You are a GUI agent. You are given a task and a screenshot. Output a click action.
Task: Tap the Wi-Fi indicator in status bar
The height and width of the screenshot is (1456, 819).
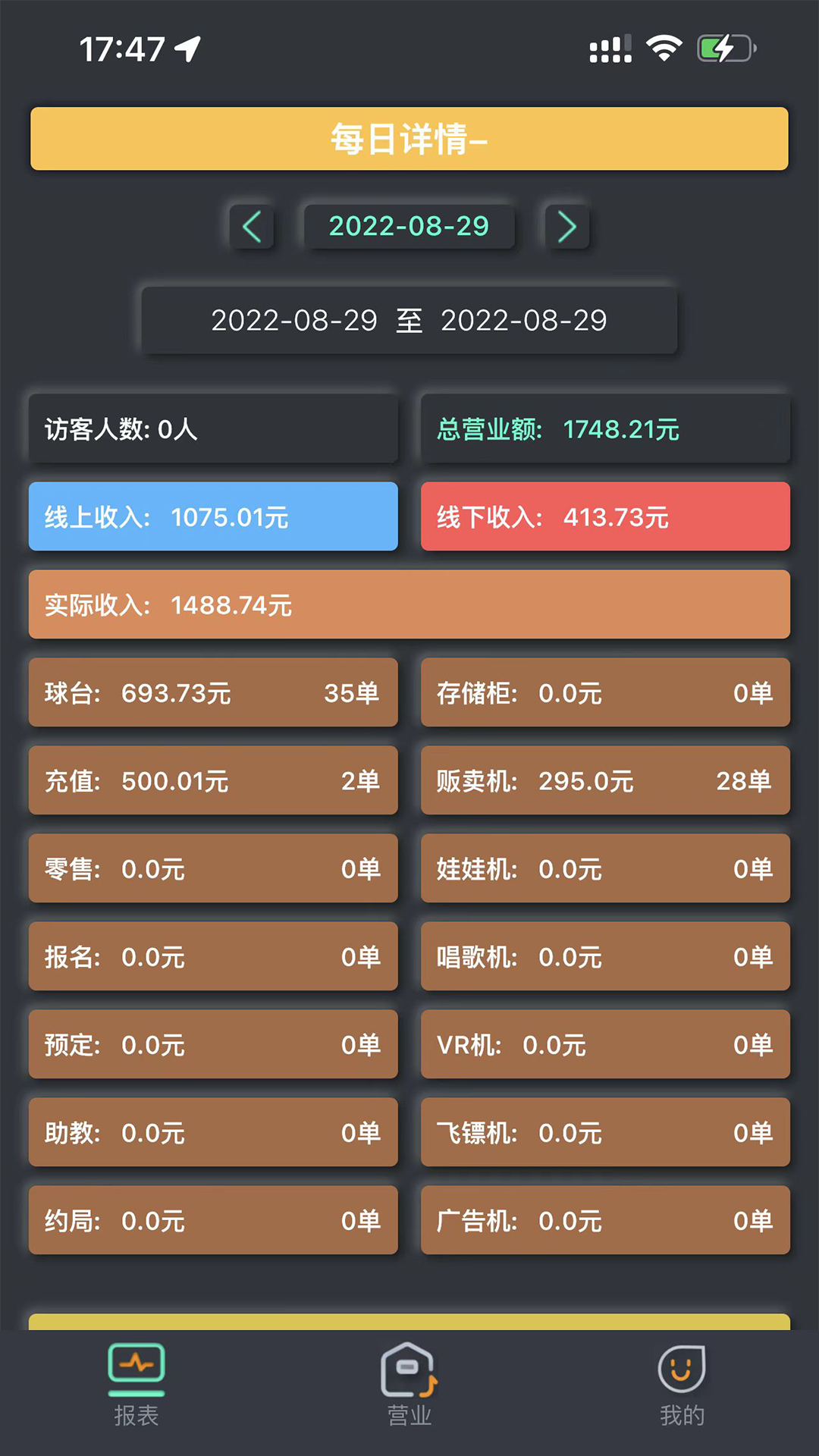click(x=661, y=49)
